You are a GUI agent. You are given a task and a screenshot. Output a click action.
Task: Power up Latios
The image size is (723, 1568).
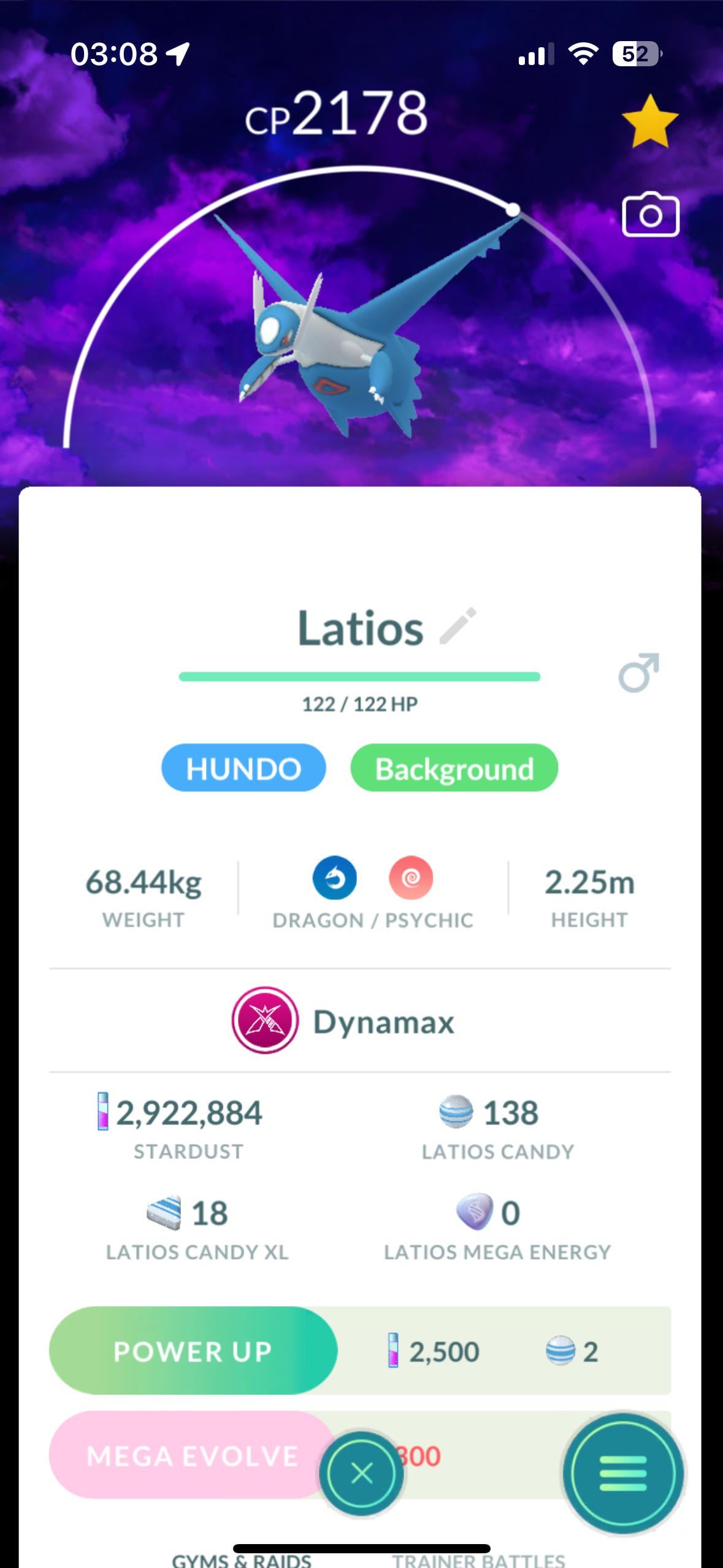point(193,1351)
